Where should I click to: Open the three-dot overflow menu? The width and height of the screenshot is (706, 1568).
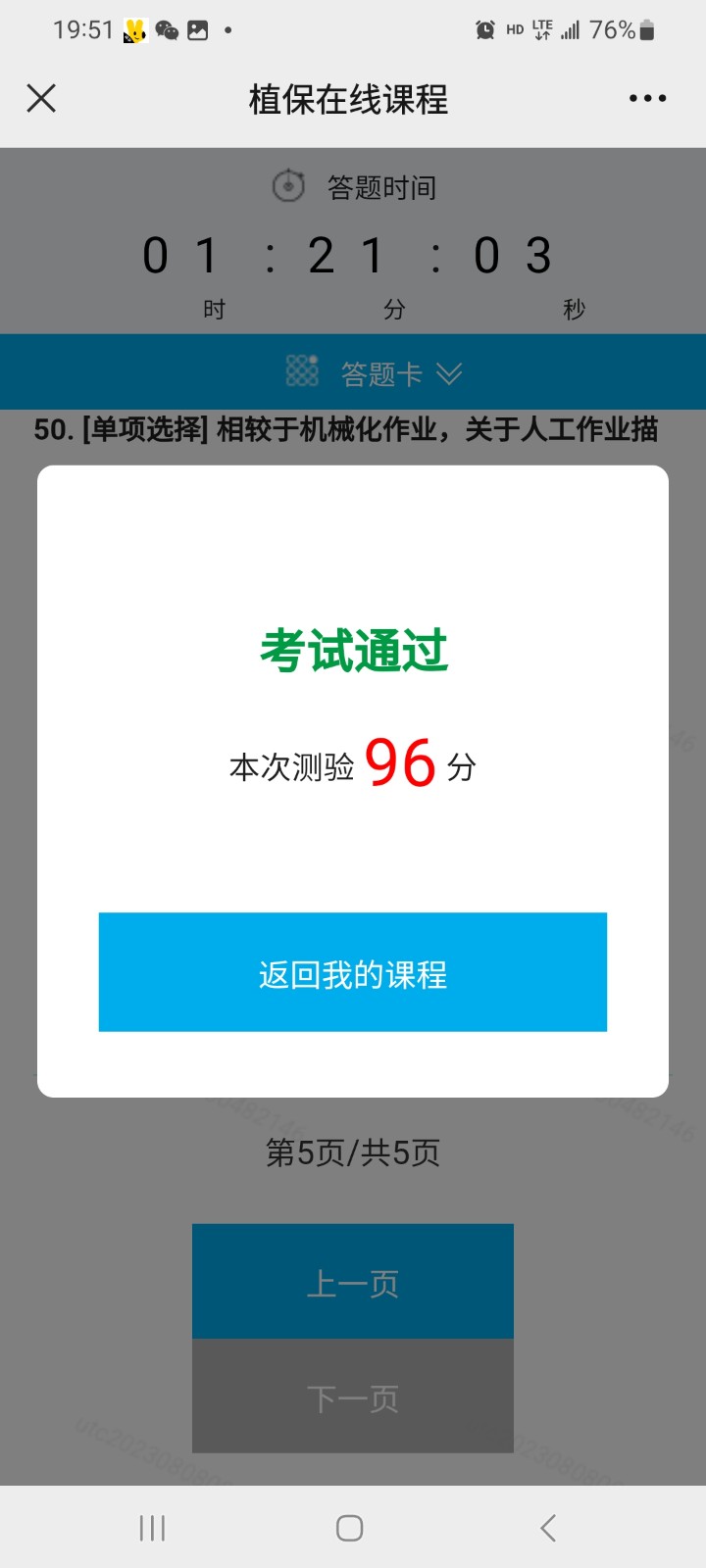point(647,98)
